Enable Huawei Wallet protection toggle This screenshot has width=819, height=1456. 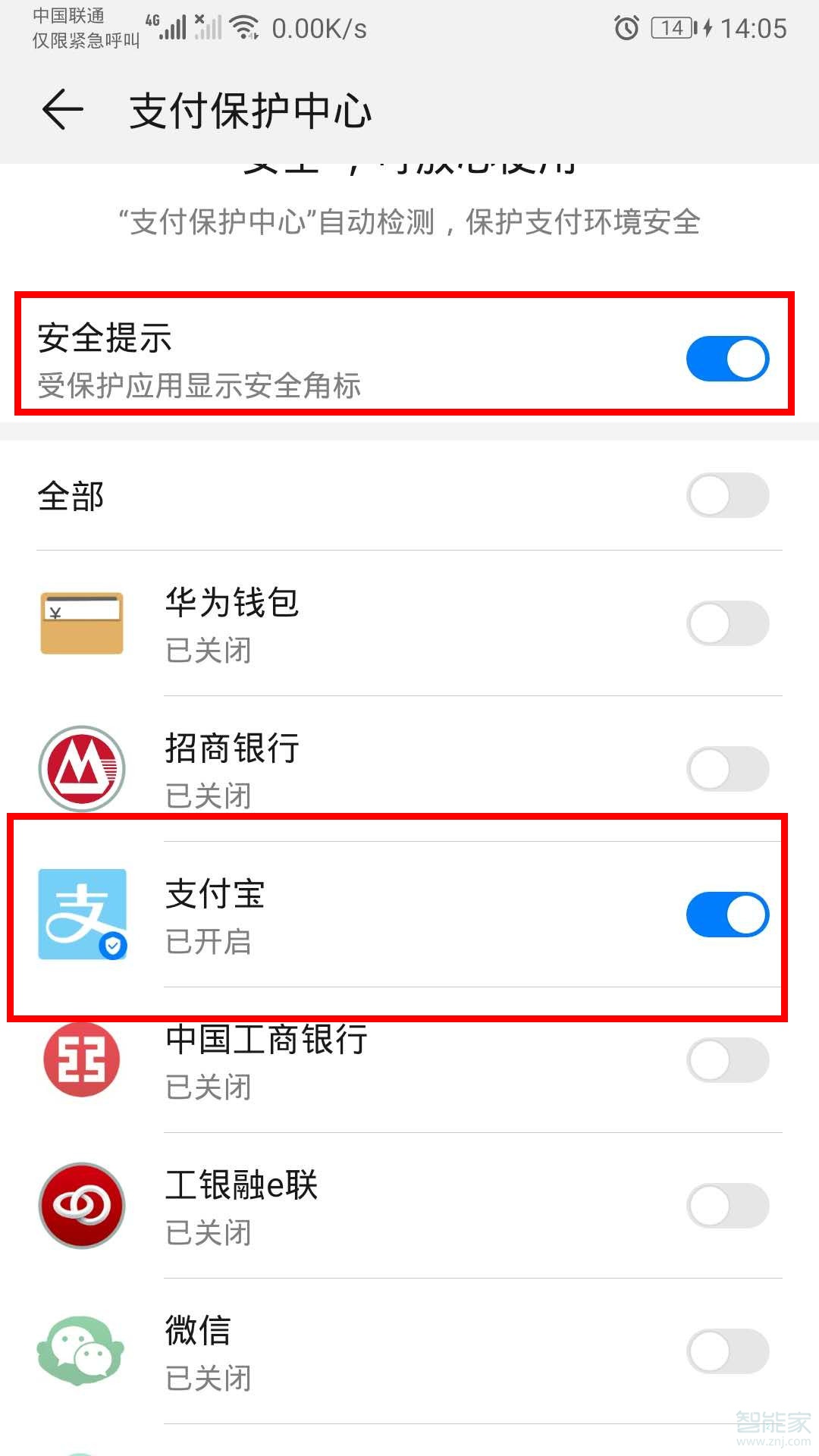point(726,622)
